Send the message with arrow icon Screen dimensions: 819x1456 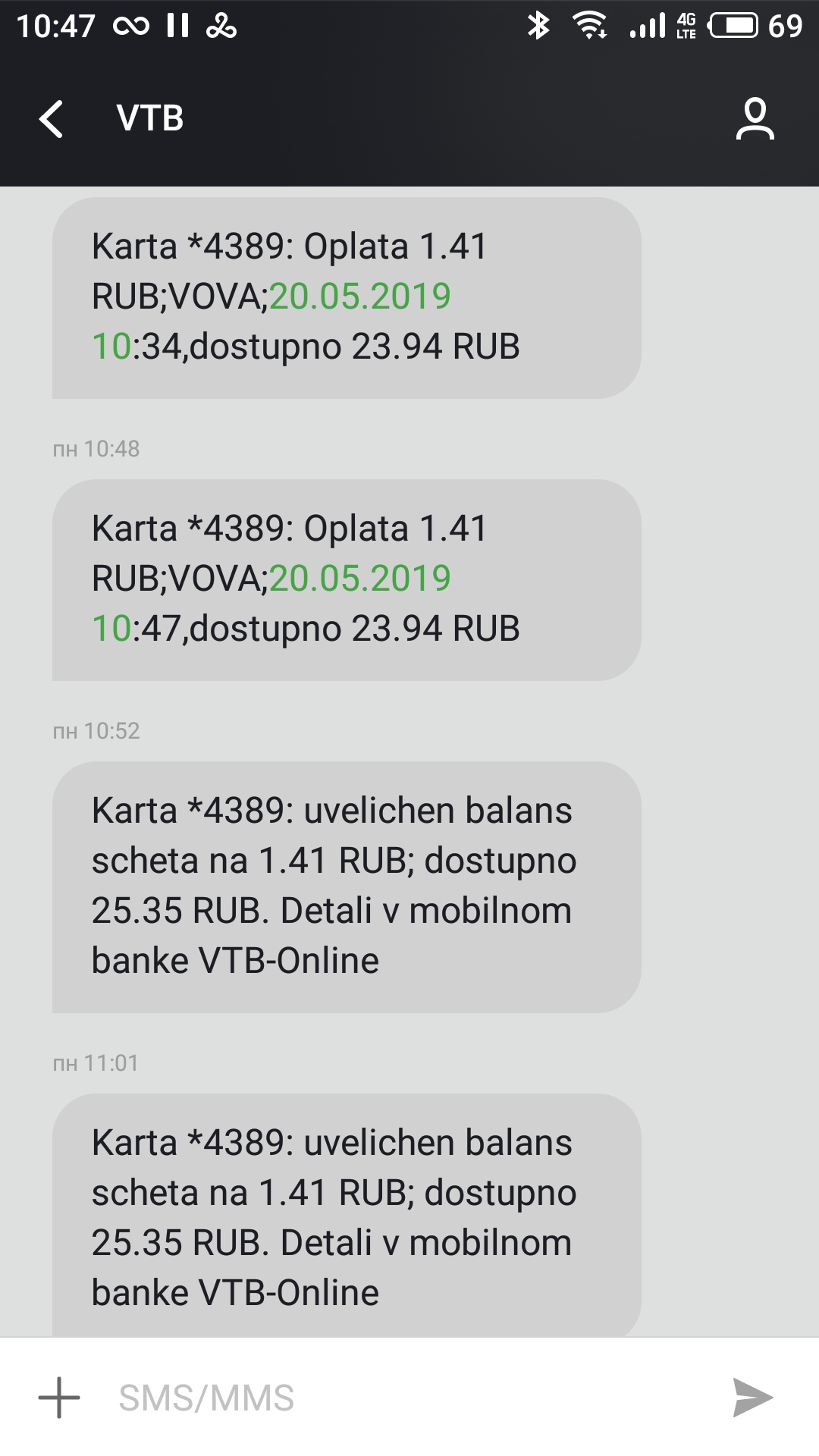click(x=752, y=1398)
